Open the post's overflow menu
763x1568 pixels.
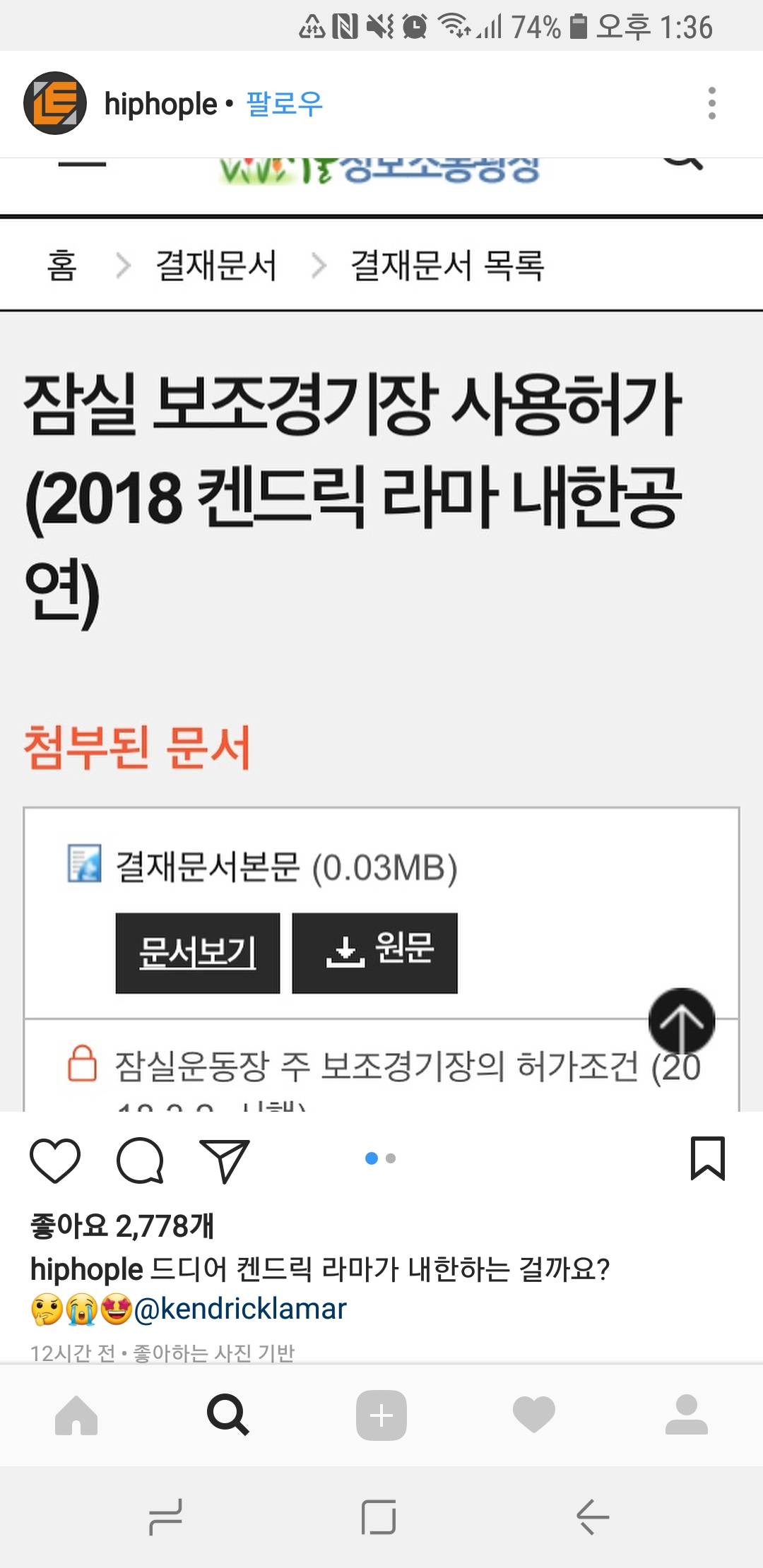(711, 103)
